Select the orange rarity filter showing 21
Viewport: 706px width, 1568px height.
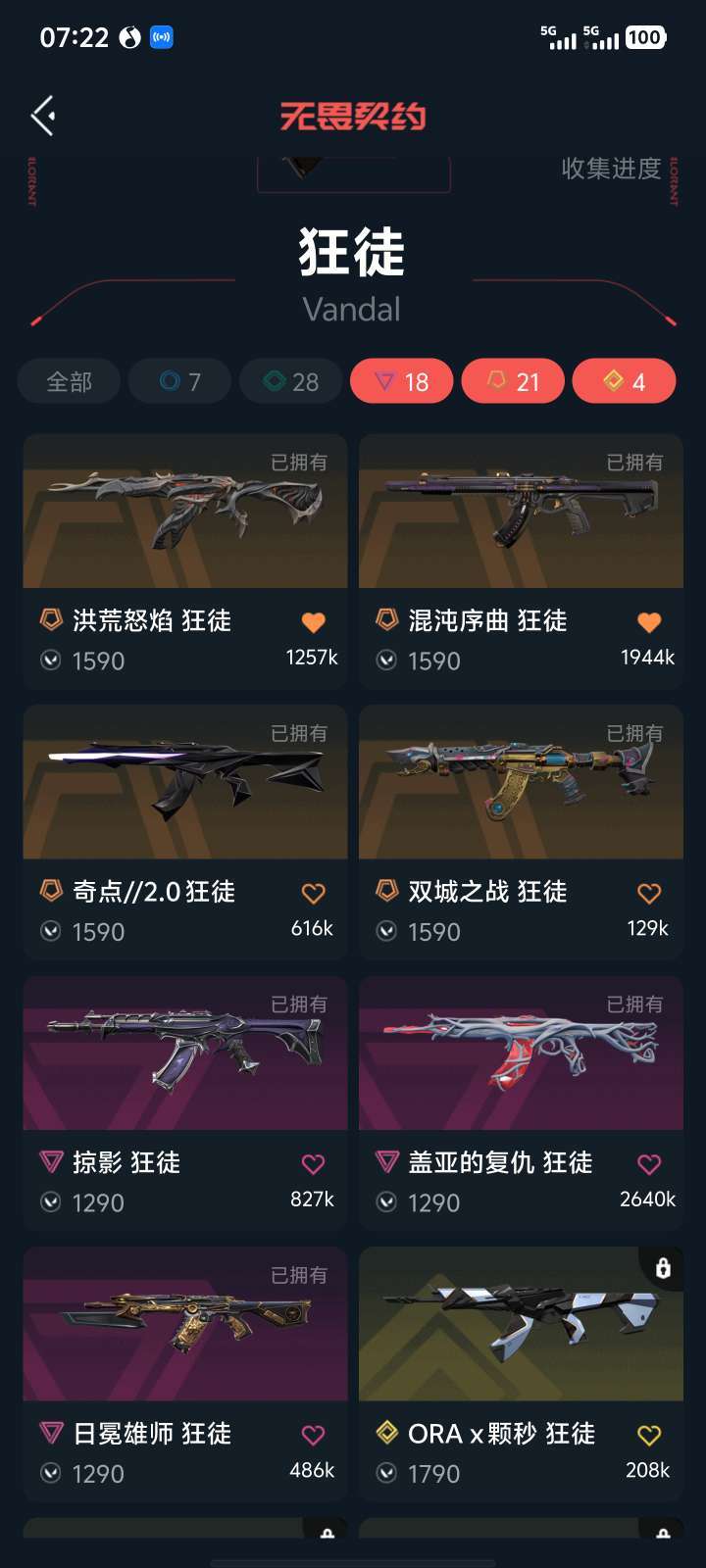(x=513, y=381)
